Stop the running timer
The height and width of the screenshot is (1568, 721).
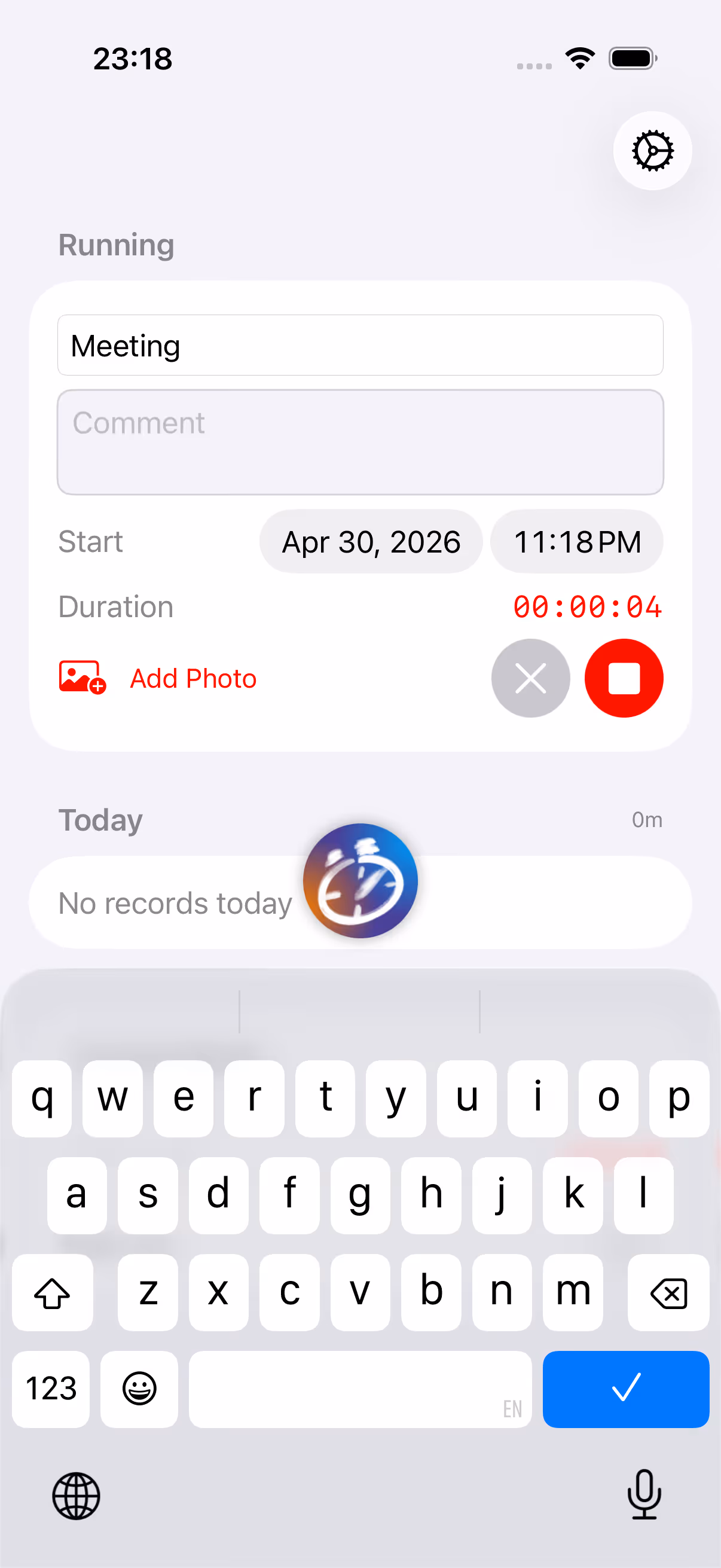click(624, 678)
